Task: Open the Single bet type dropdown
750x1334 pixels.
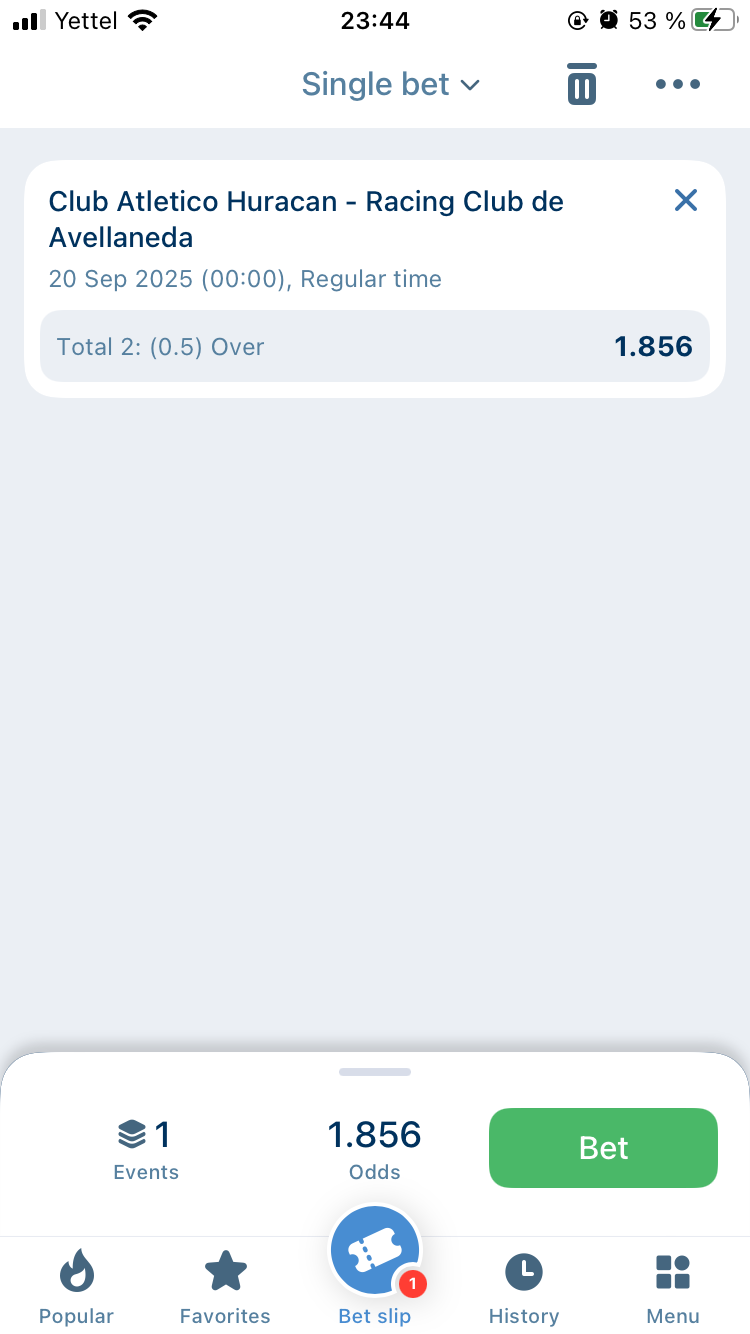Action: pyautogui.click(x=390, y=85)
